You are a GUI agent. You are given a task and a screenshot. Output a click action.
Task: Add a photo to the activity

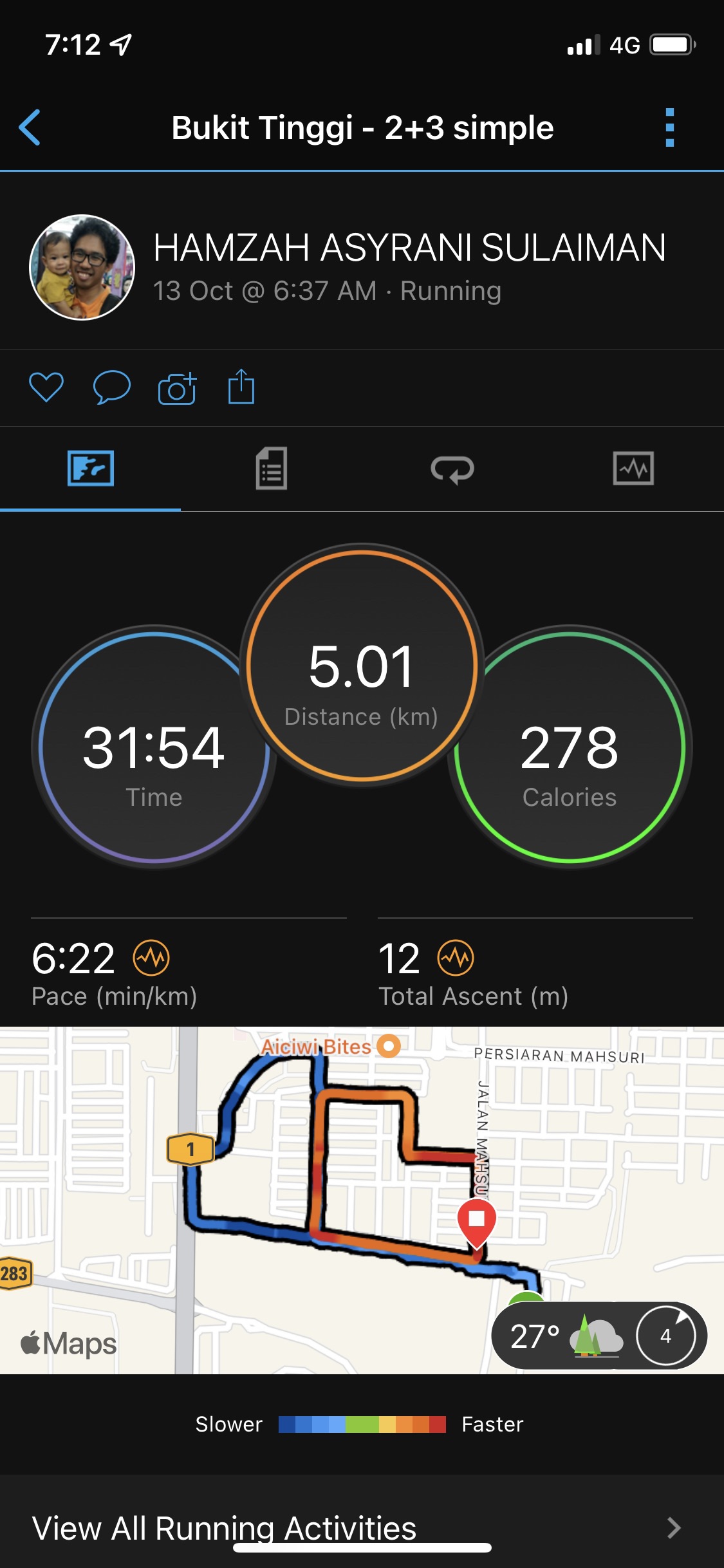tap(177, 388)
